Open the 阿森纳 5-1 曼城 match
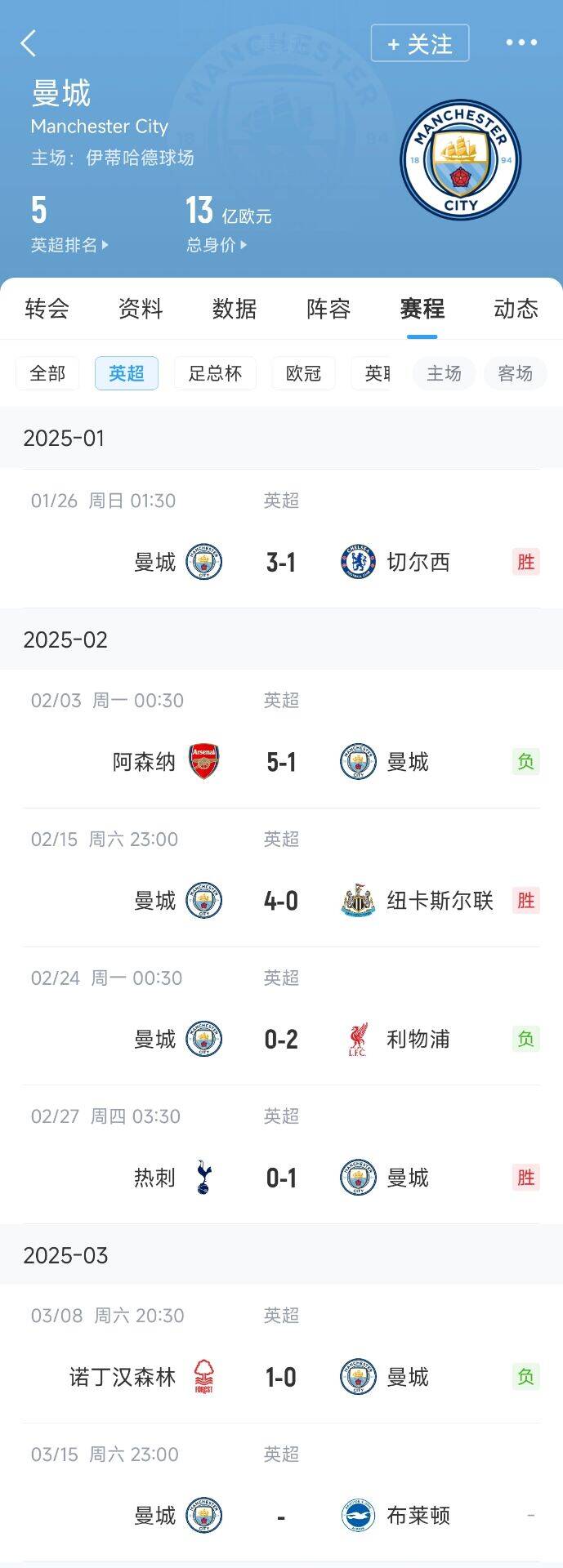 pyautogui.click(x=281, y=762)
